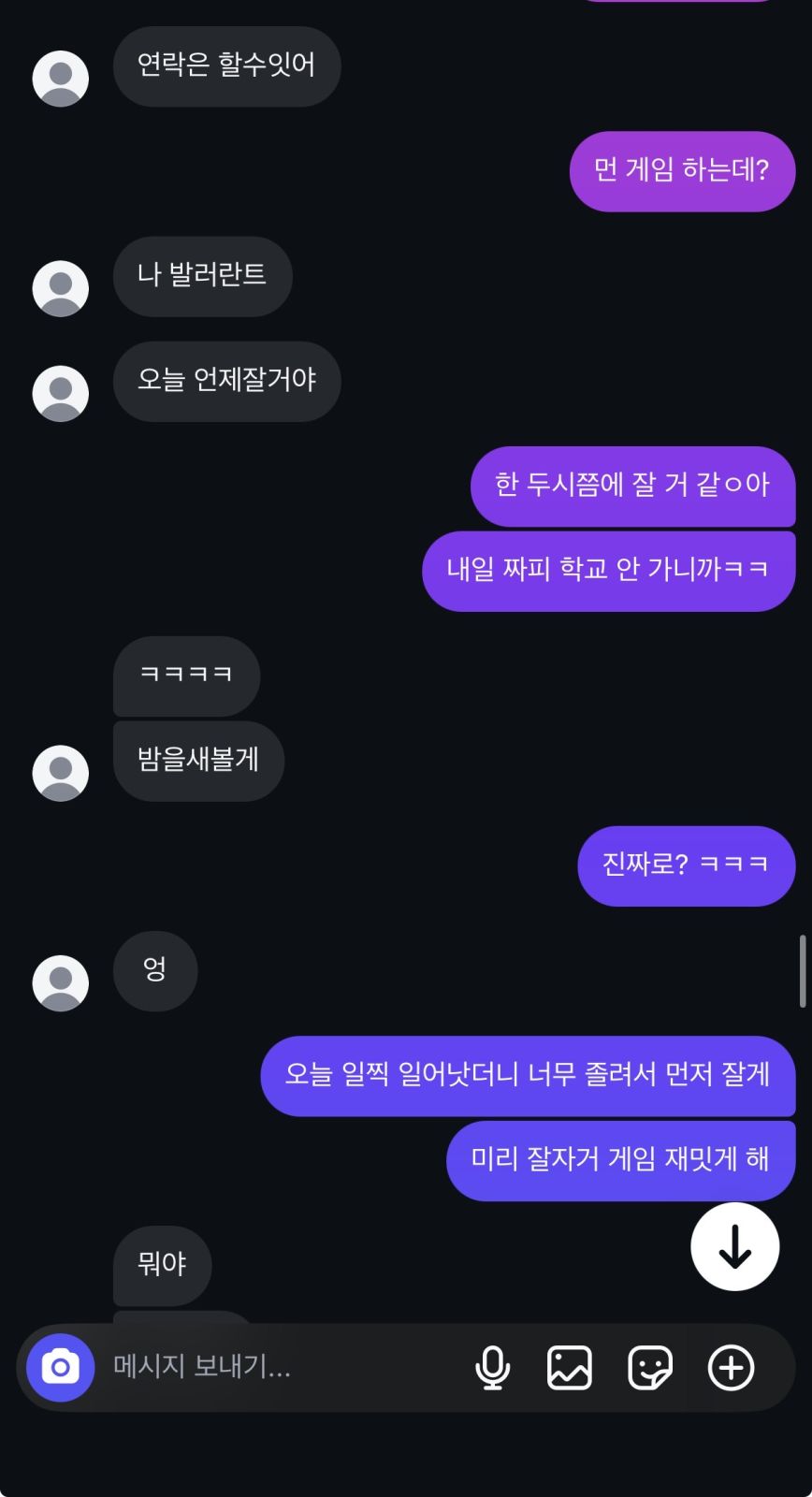The width and height of the screenshot is (812, 1497).
Task: Open the sender's profile picture next to 연락은 할수잇어
Action: tap(61, 79)
